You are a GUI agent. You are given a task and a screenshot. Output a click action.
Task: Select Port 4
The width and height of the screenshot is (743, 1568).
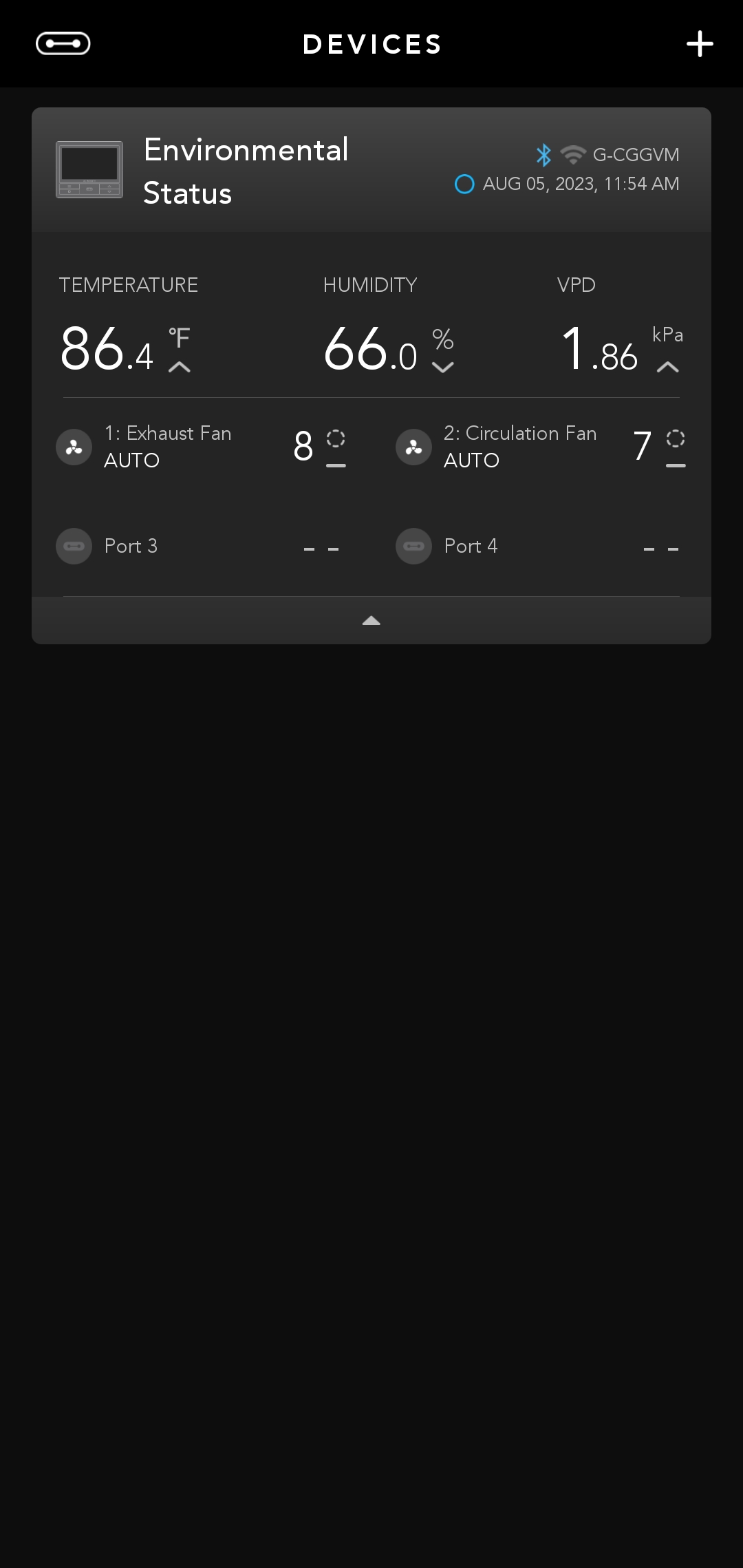(x=541, y=547)
